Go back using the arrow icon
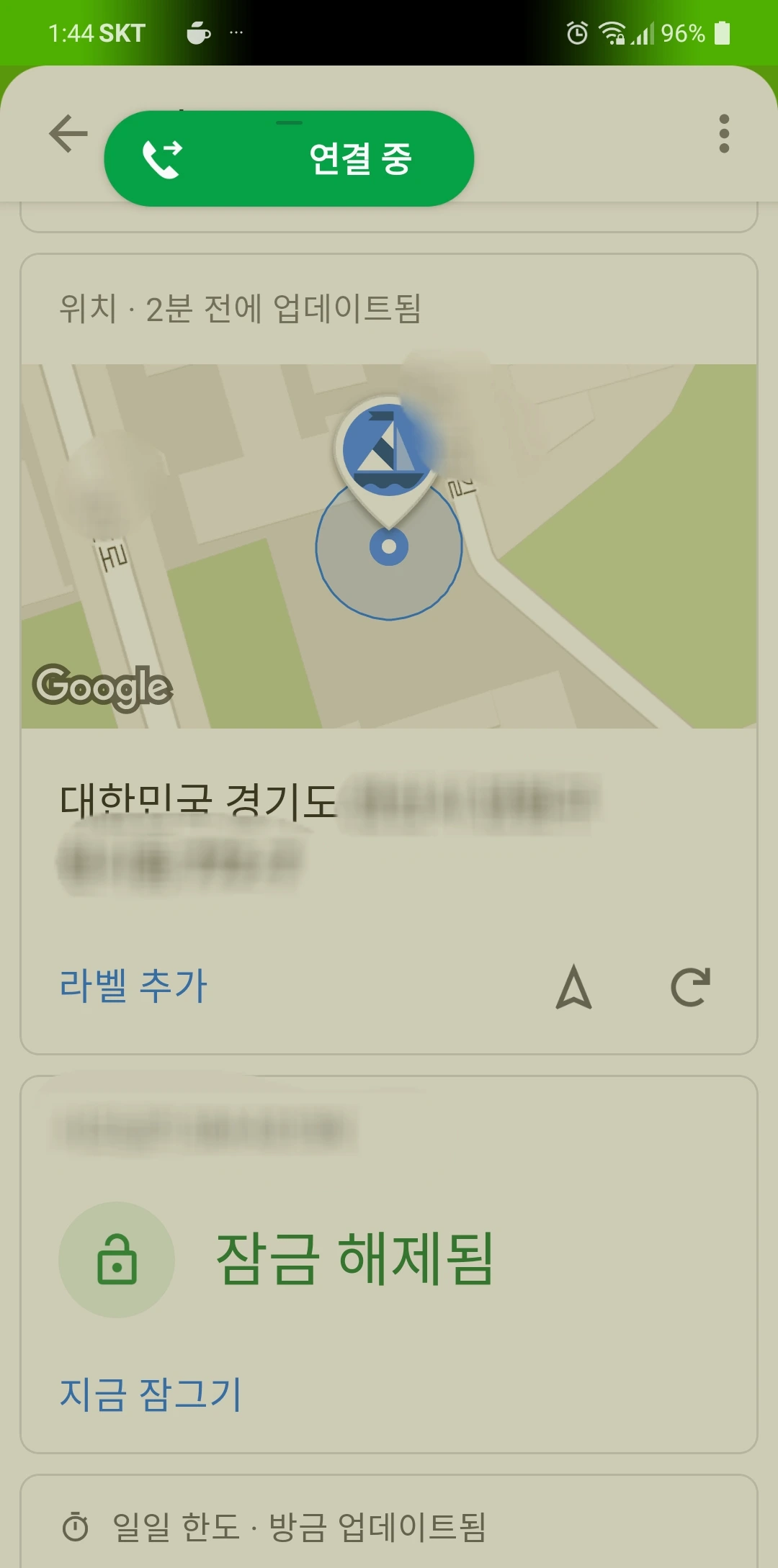 (68, 134)
